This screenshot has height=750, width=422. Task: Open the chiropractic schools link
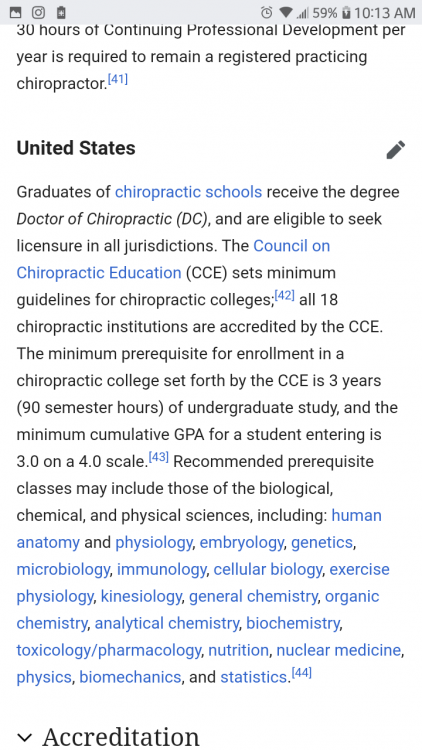click(189, 192)
